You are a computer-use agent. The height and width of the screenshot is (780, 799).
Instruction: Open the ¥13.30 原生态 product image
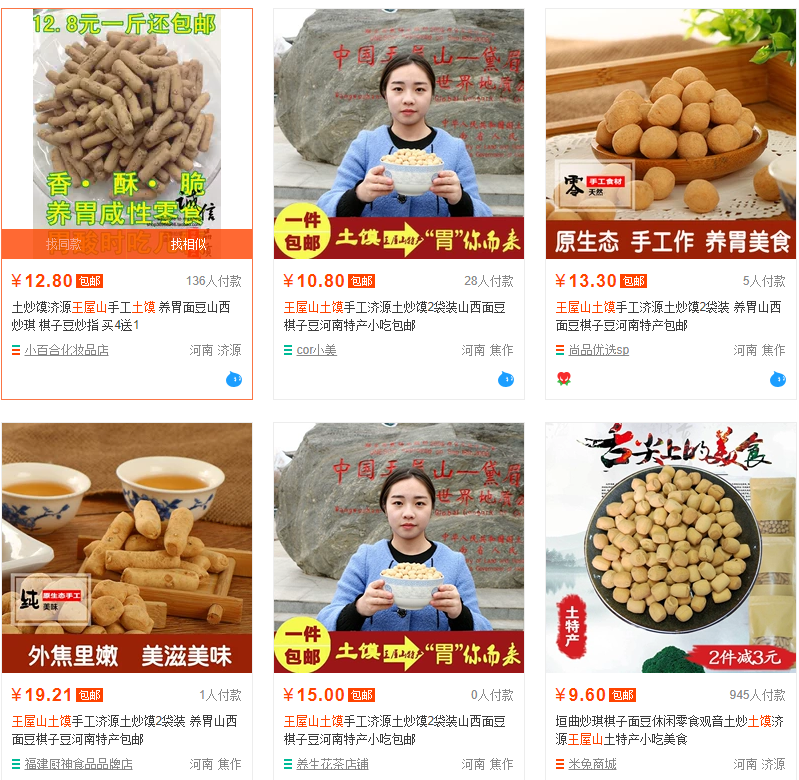click(671, 134)
